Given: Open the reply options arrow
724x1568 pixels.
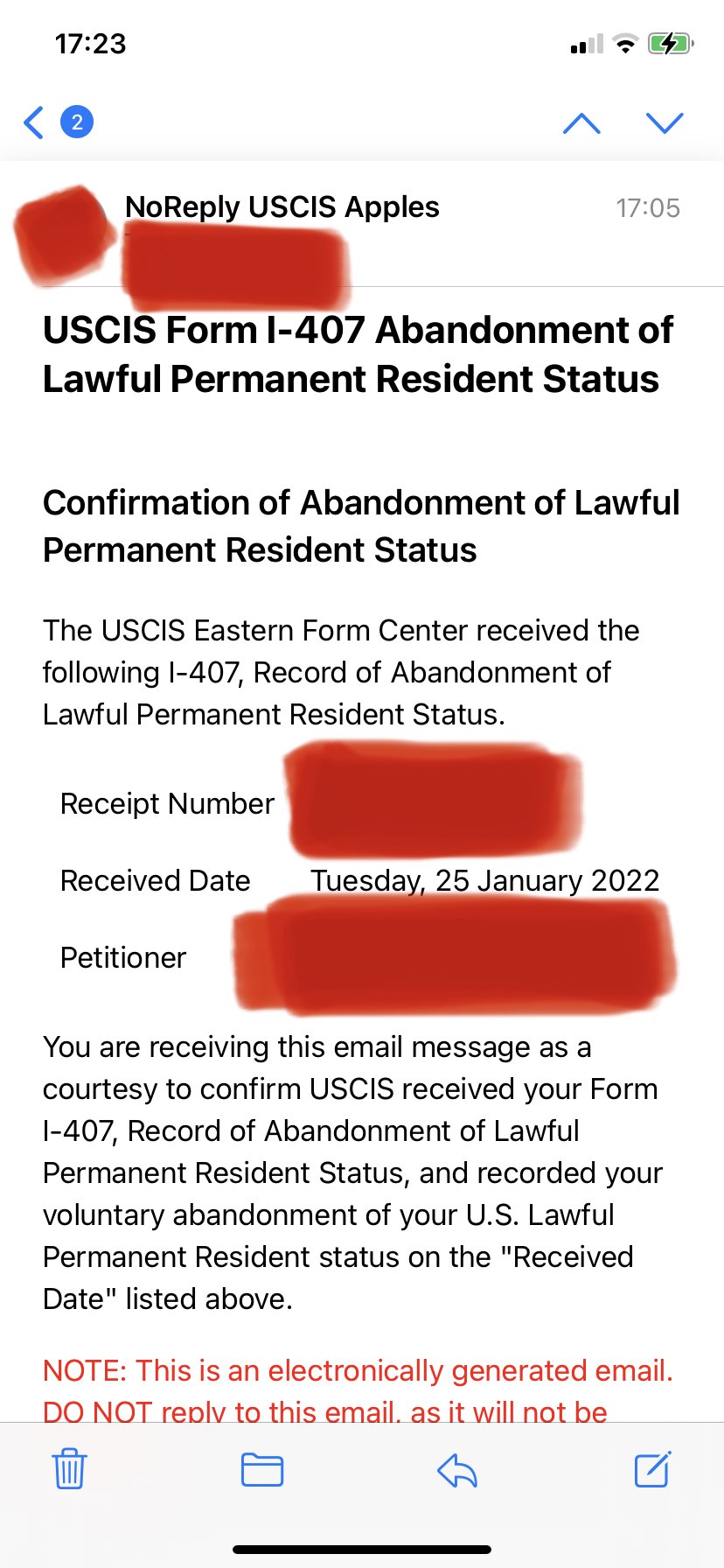Looking at the screenshot, I should (456, 1469).
